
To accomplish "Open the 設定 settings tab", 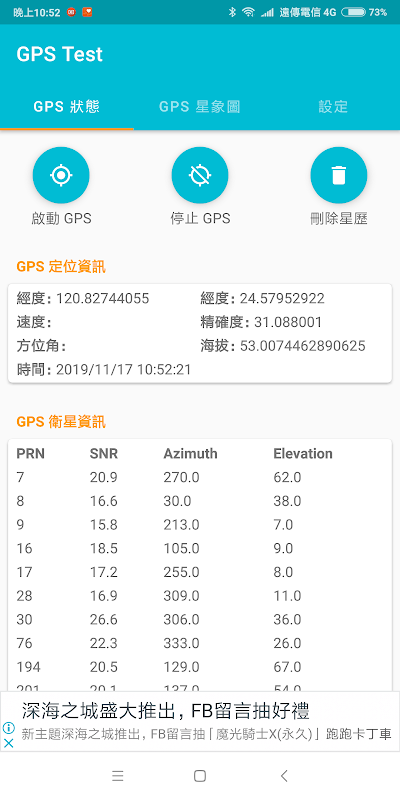I will [333, 107].
